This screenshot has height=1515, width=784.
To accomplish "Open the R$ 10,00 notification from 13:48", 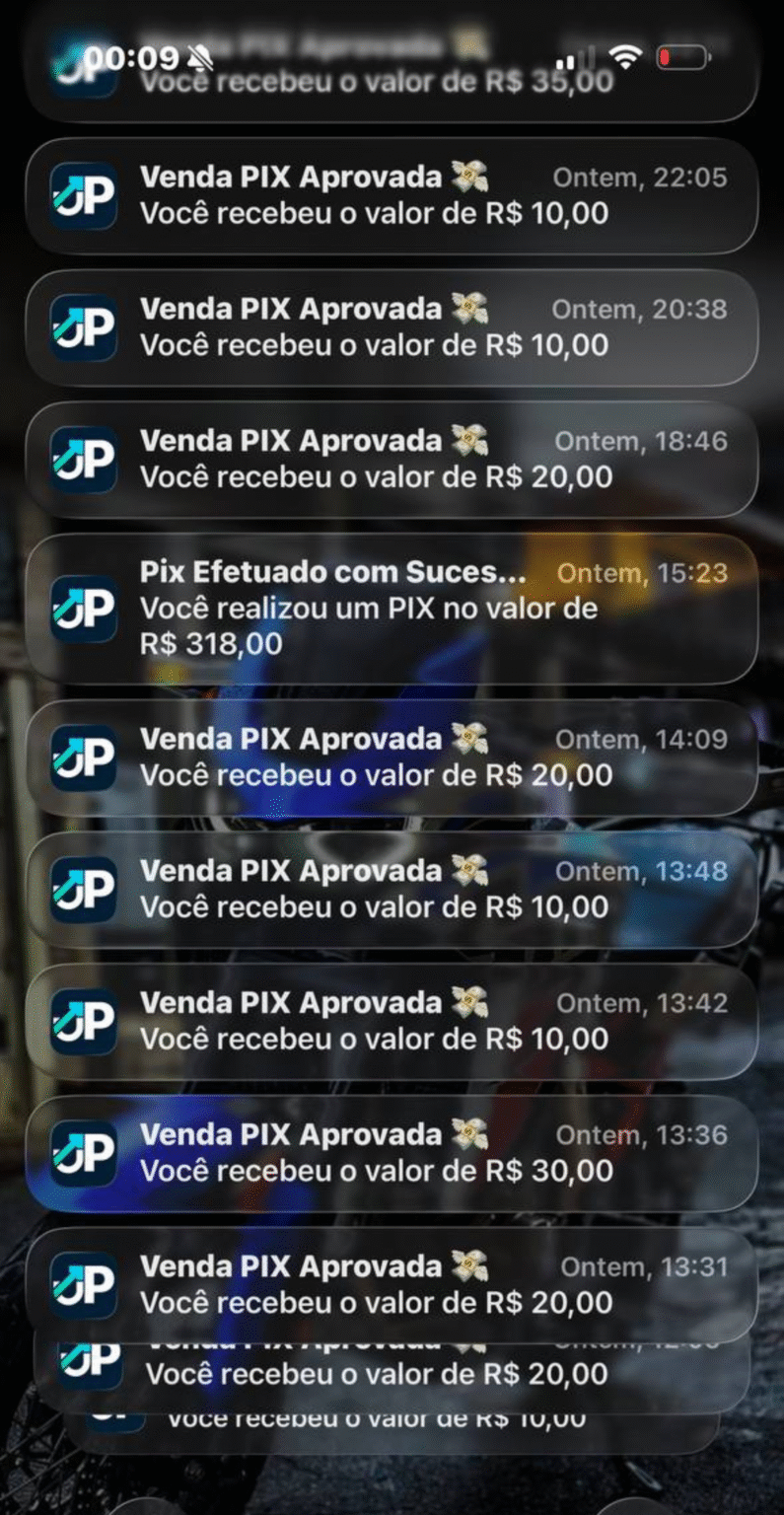I will pyautogui.click(x=392, y=889).
